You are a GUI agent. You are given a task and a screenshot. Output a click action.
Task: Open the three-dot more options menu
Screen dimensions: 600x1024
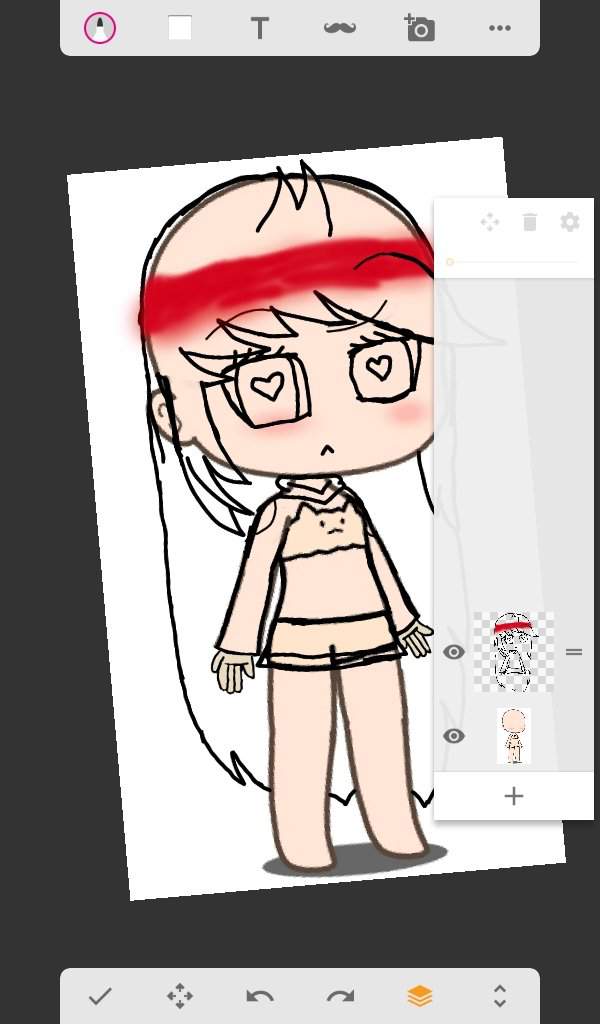(500, 28)
